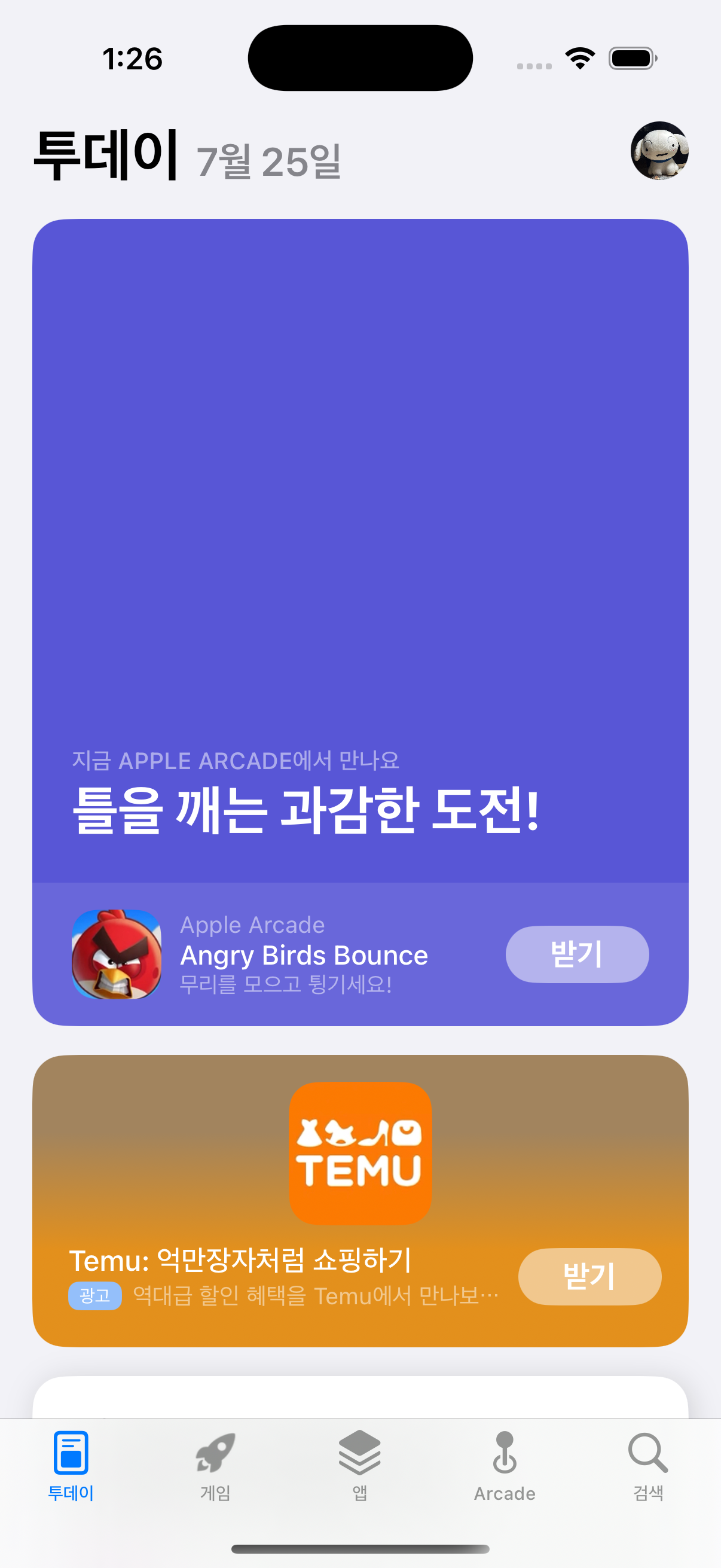
Task: Tap 받기 to download Temu
Action: [x=589, y=1276]
